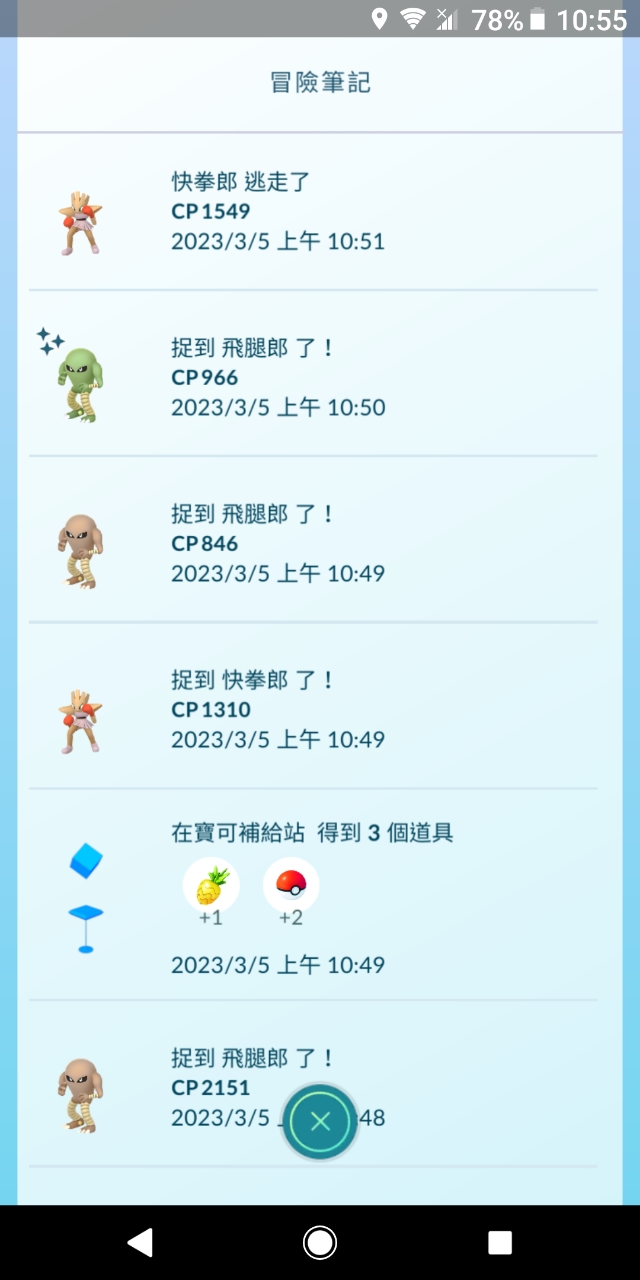Go to the home screen via system home button
640x1280 pixels.
click(320, 1242)
